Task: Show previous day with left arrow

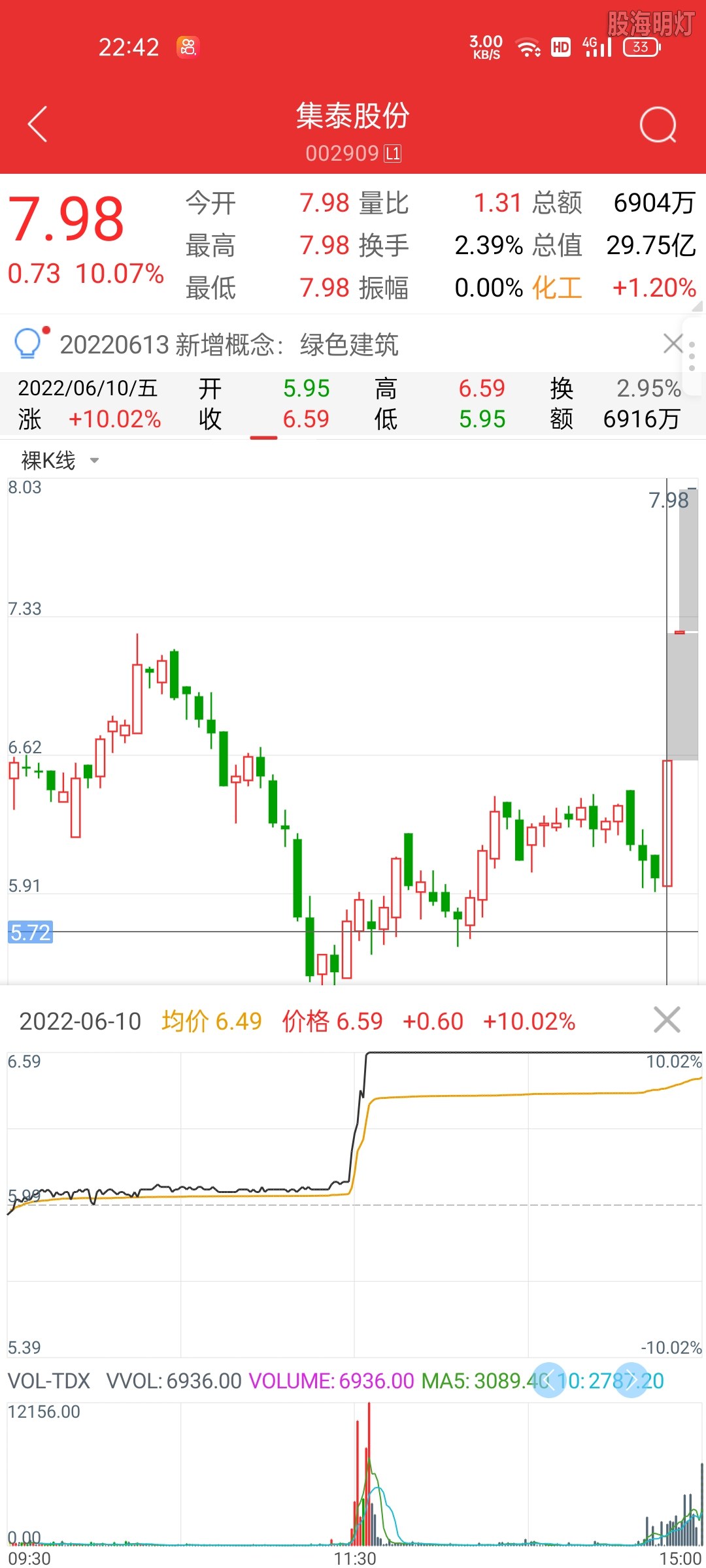Action: point(549,1380)
